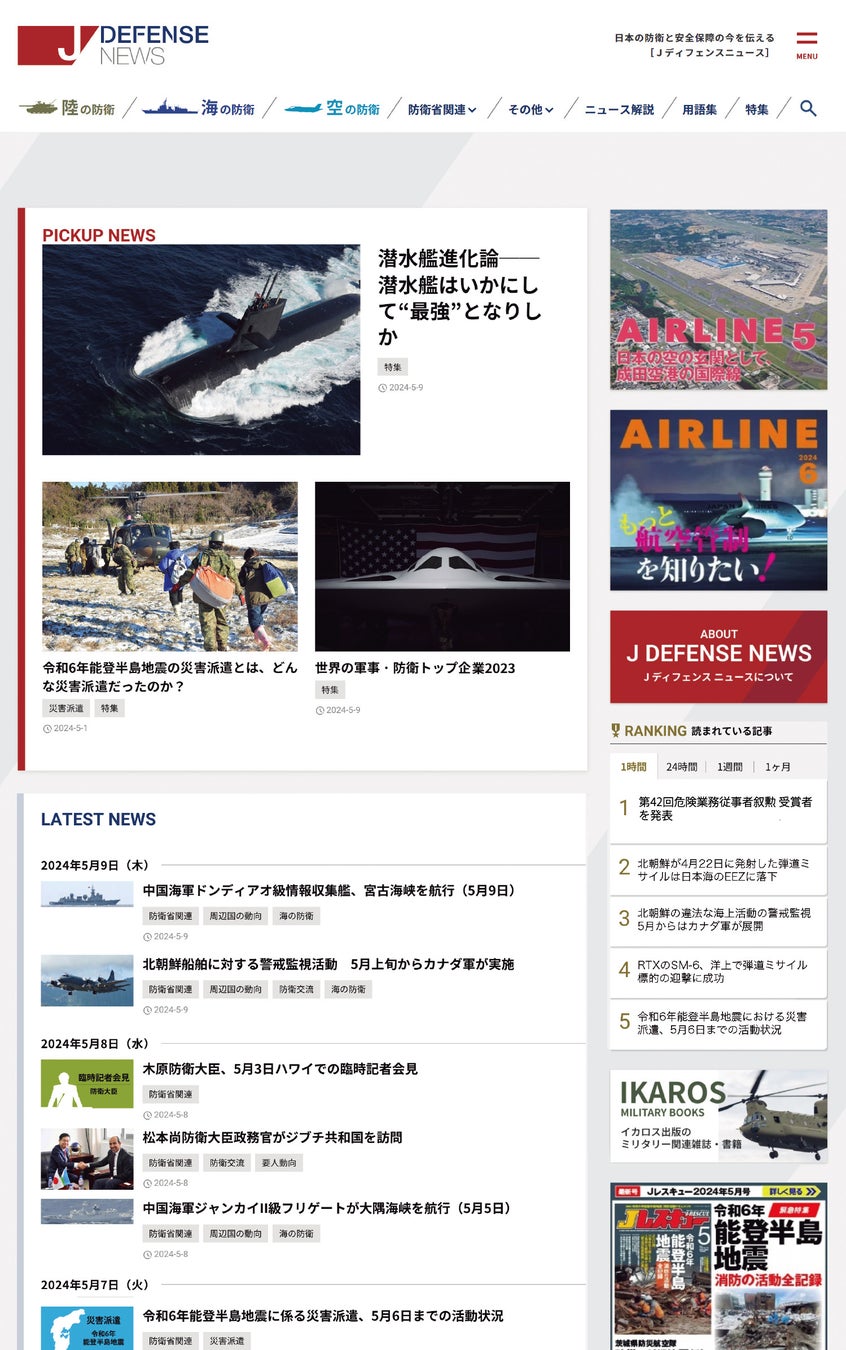
Task: Open ranked article 第42回危険業務従事者叙勲
Action: [725, 808]
